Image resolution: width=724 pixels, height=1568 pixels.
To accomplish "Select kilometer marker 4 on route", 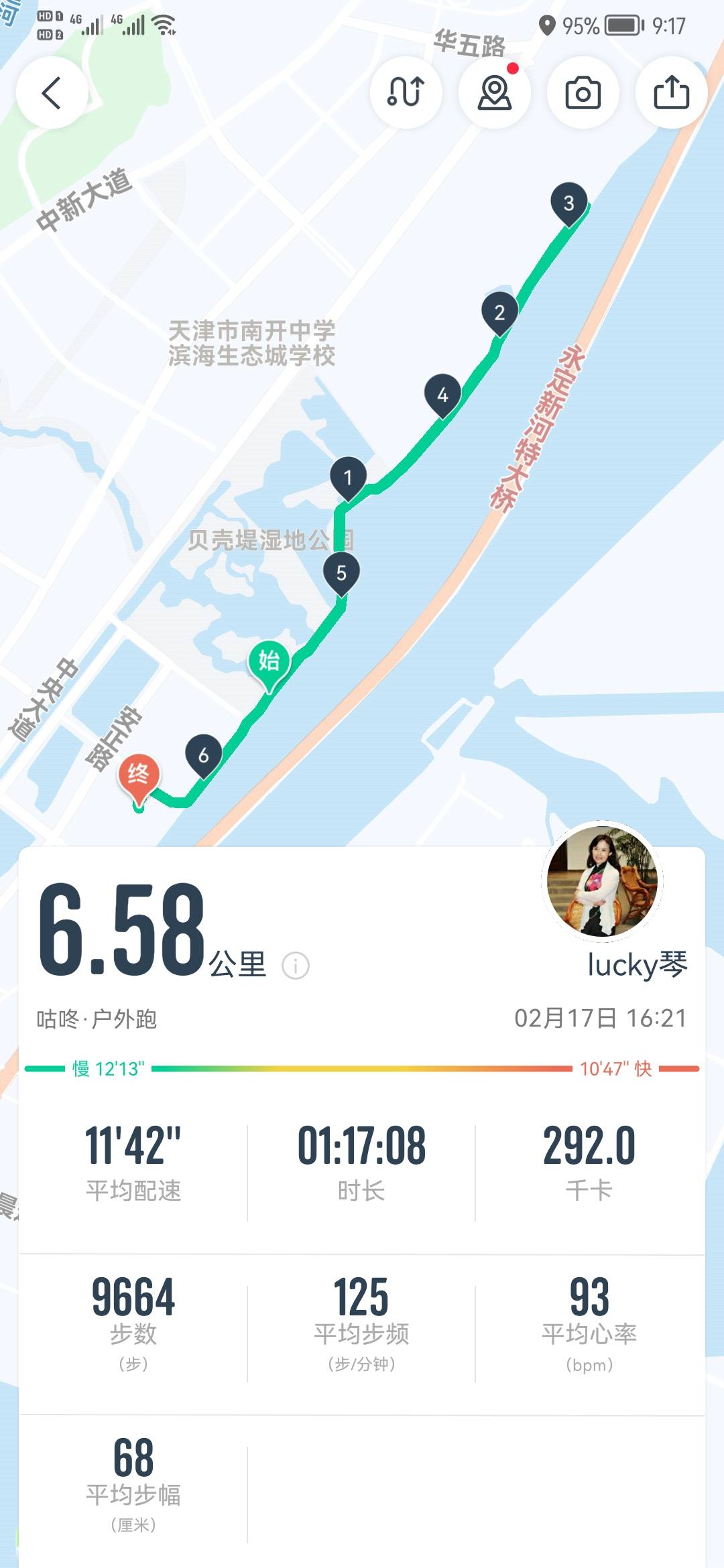I will coord(442,395).
